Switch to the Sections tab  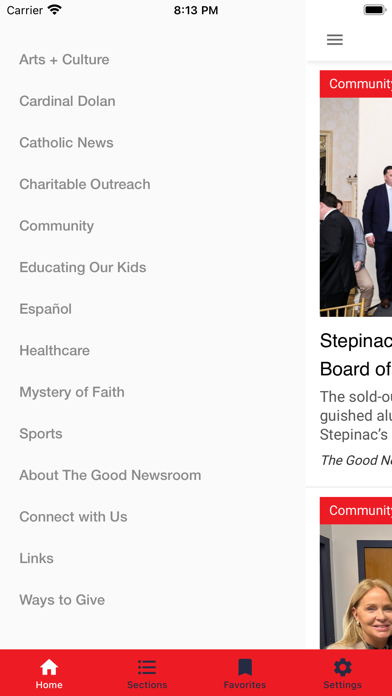tap(147, 673)
